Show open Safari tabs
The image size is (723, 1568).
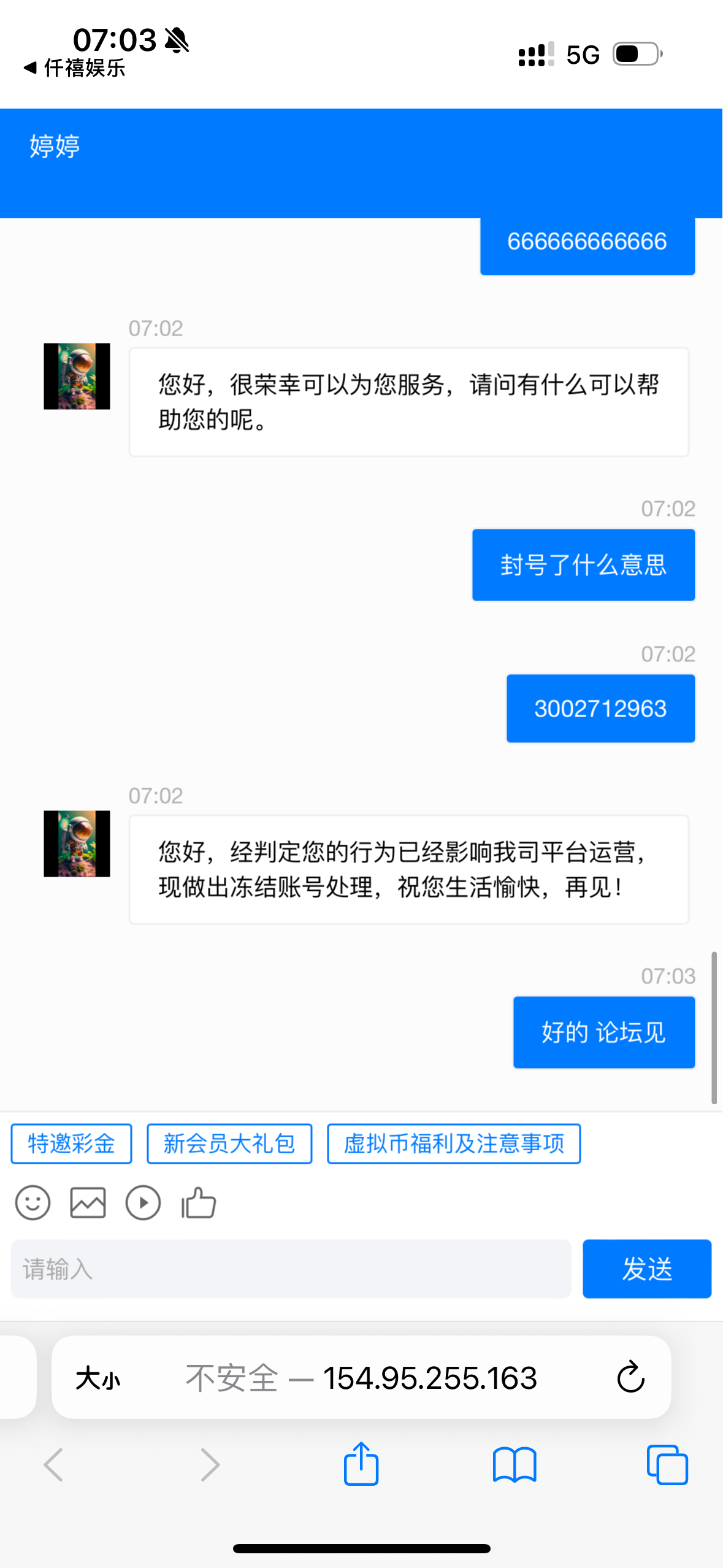(x=667, y=1465)
